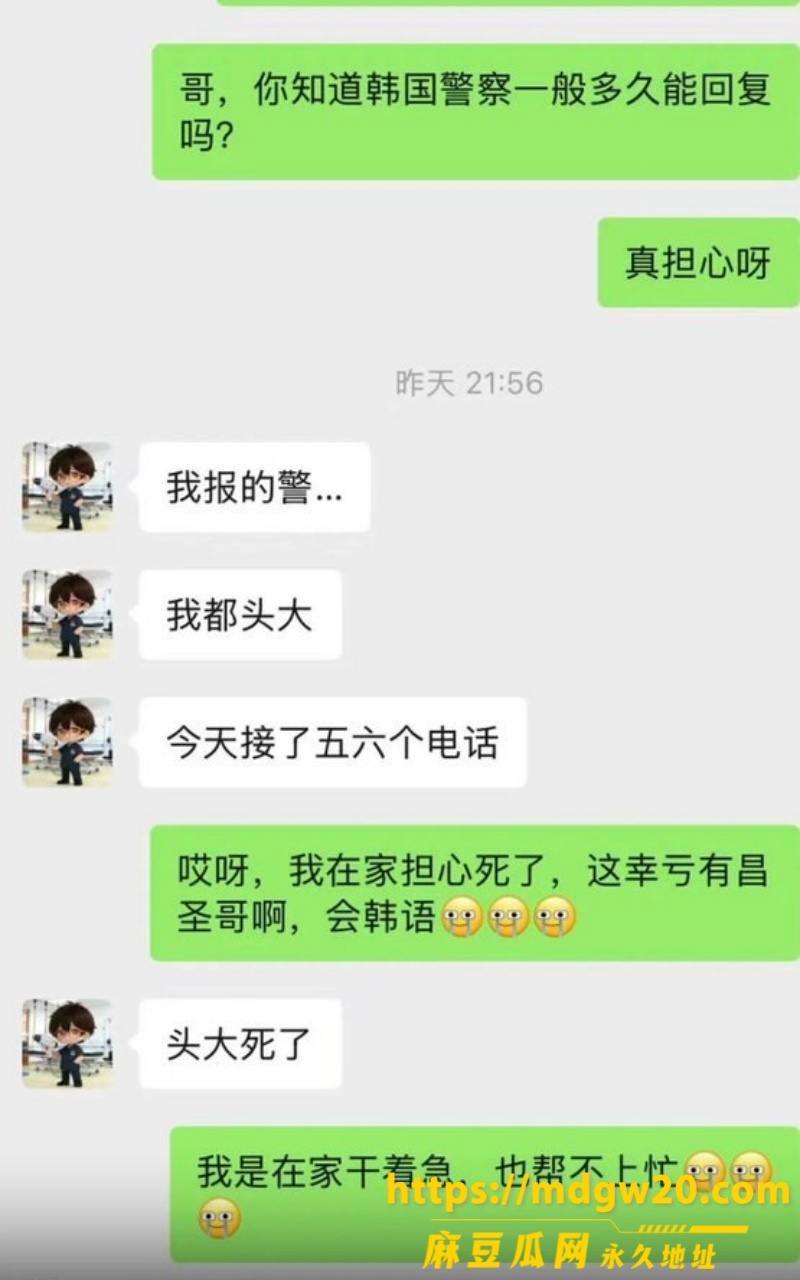The height and width of the screenshot is (1280, 800).
Task: View the profile avatar beside 今天接了五六个电话
Action: pos(67,742)
